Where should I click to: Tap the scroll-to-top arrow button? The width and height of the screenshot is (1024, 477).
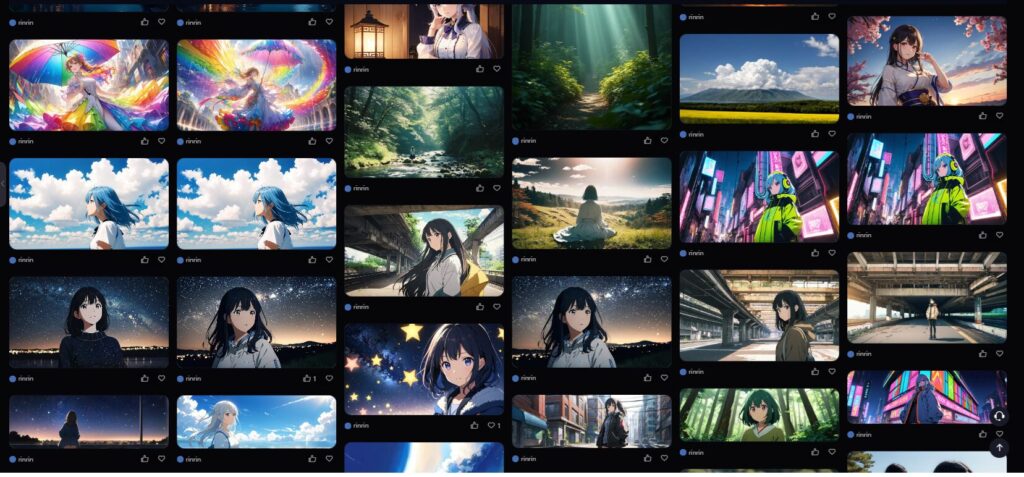point(999,448)
